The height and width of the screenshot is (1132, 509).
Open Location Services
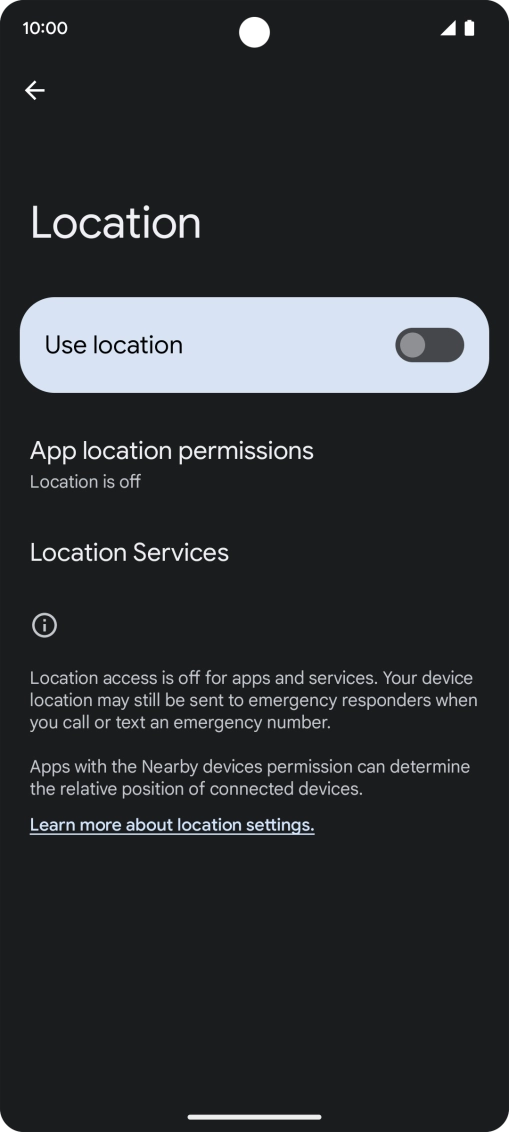(x=254, y=552)
